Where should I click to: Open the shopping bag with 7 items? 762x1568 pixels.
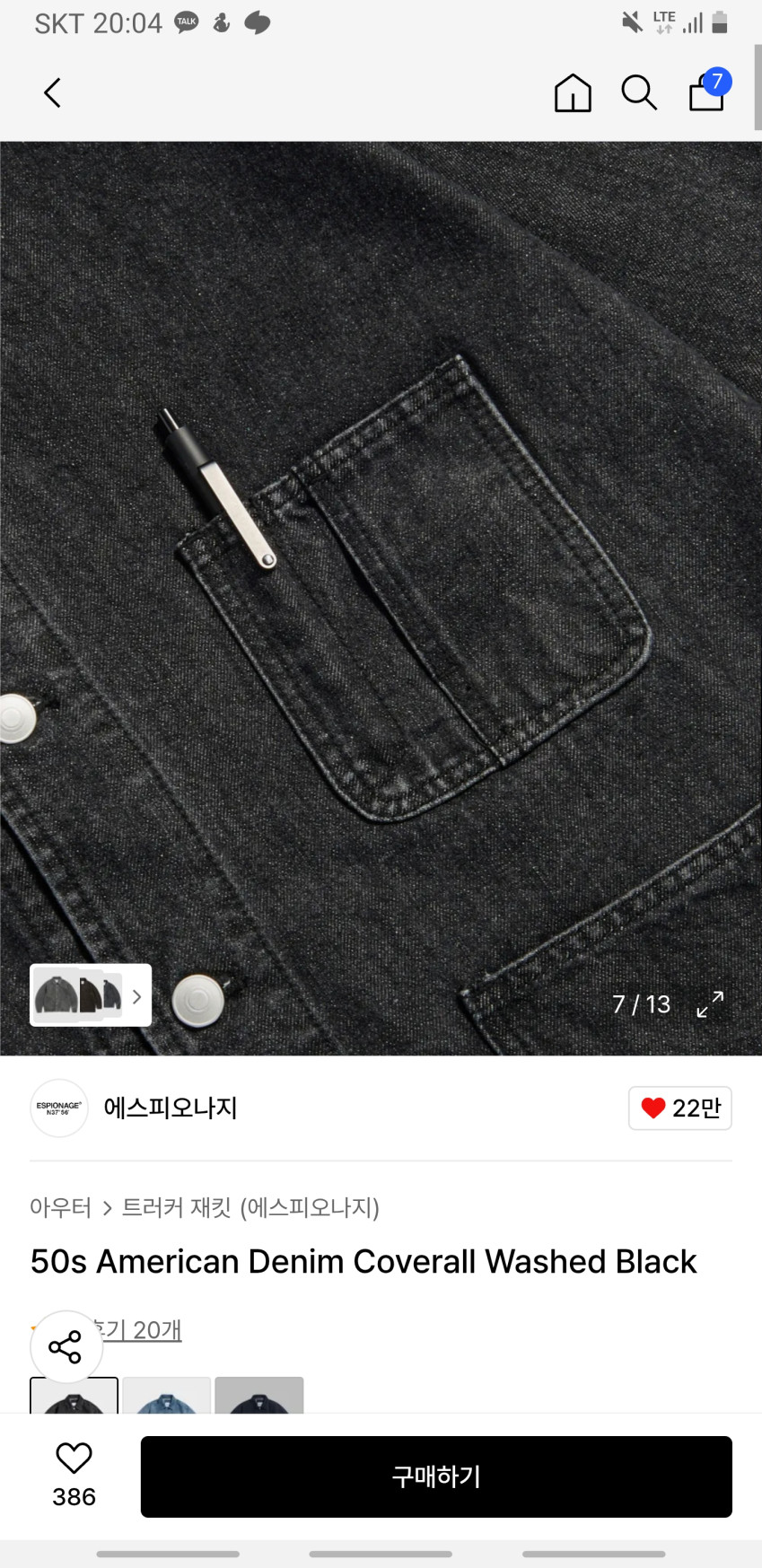(x=709, y=90)
